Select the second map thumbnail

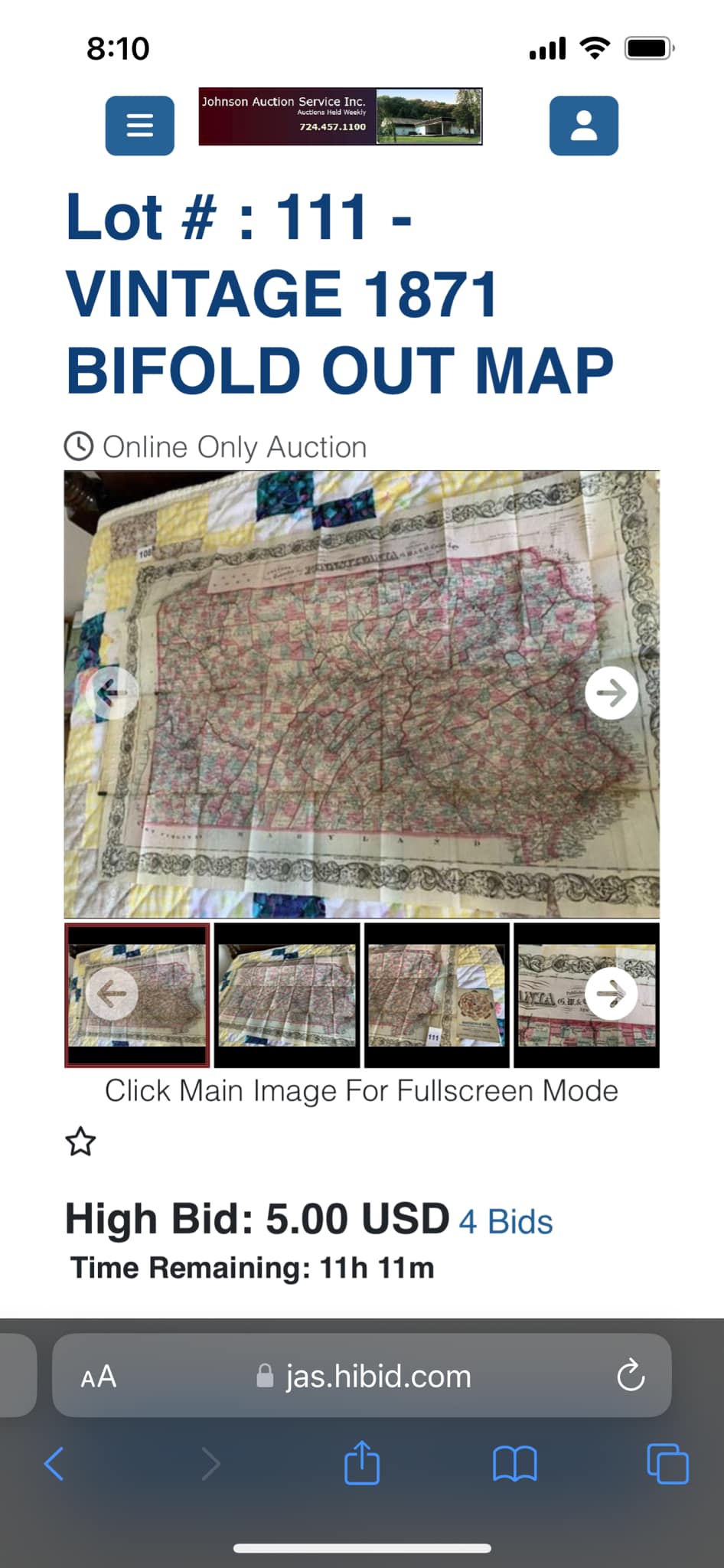point(287,995)
